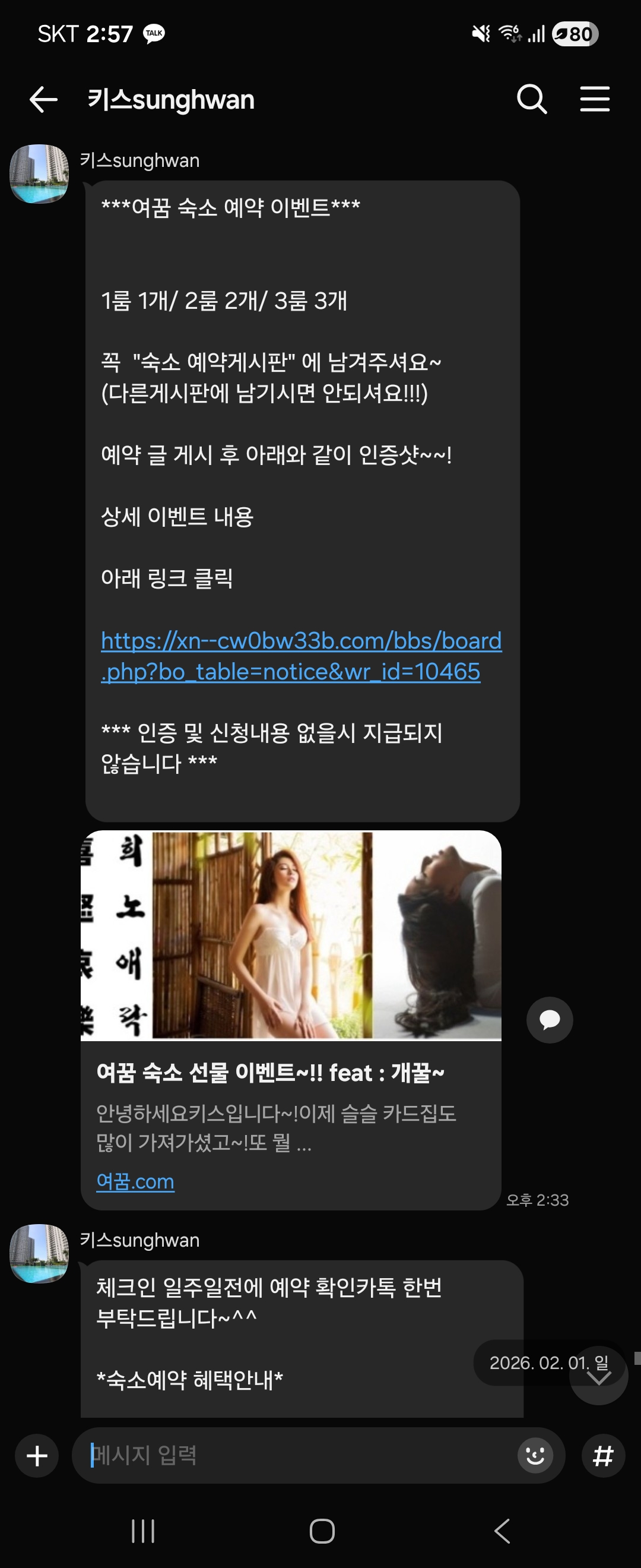641x1568 pixels.
Task: Go back from the 키스sunghwan chat
Action: click(x=43, y=99)
